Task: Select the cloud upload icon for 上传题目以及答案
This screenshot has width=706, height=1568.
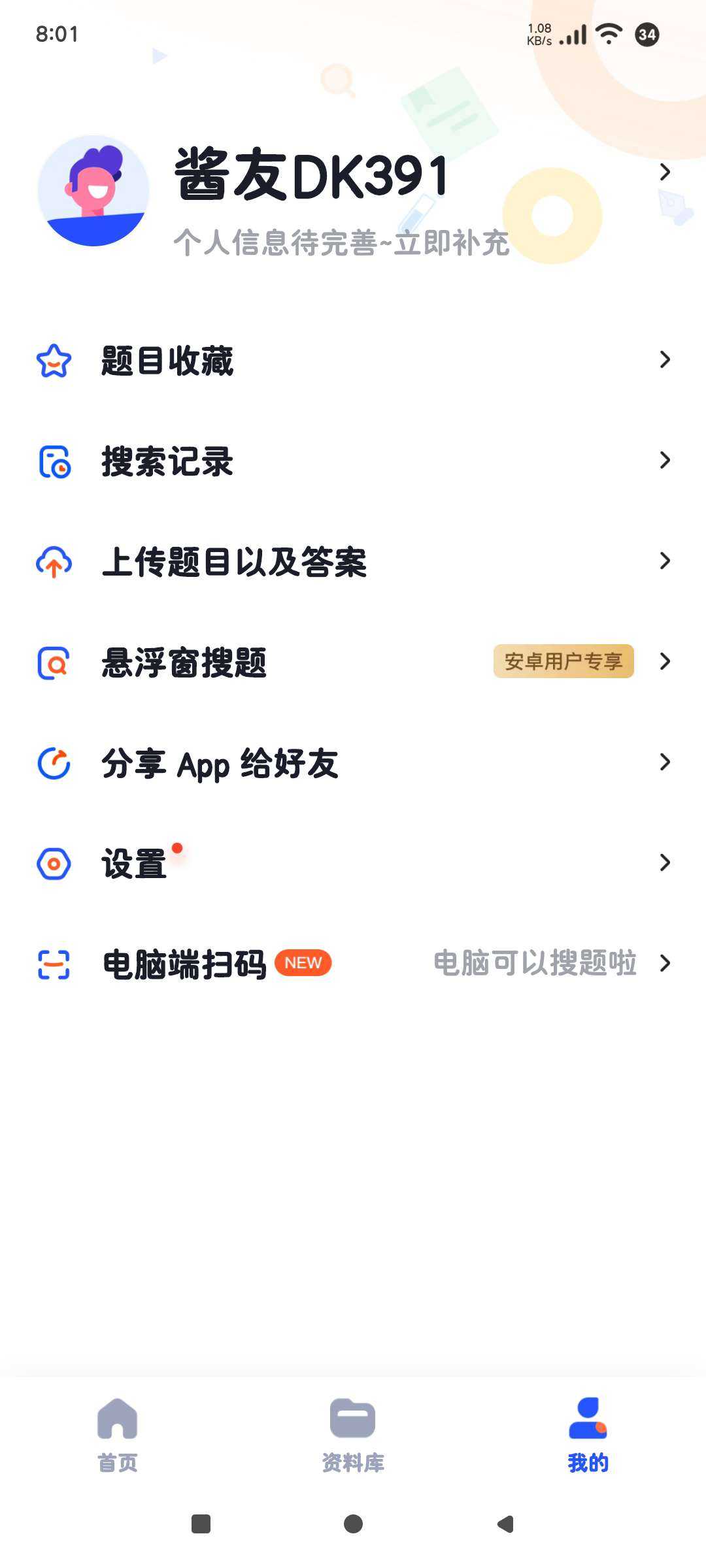Action: [54, 562]
